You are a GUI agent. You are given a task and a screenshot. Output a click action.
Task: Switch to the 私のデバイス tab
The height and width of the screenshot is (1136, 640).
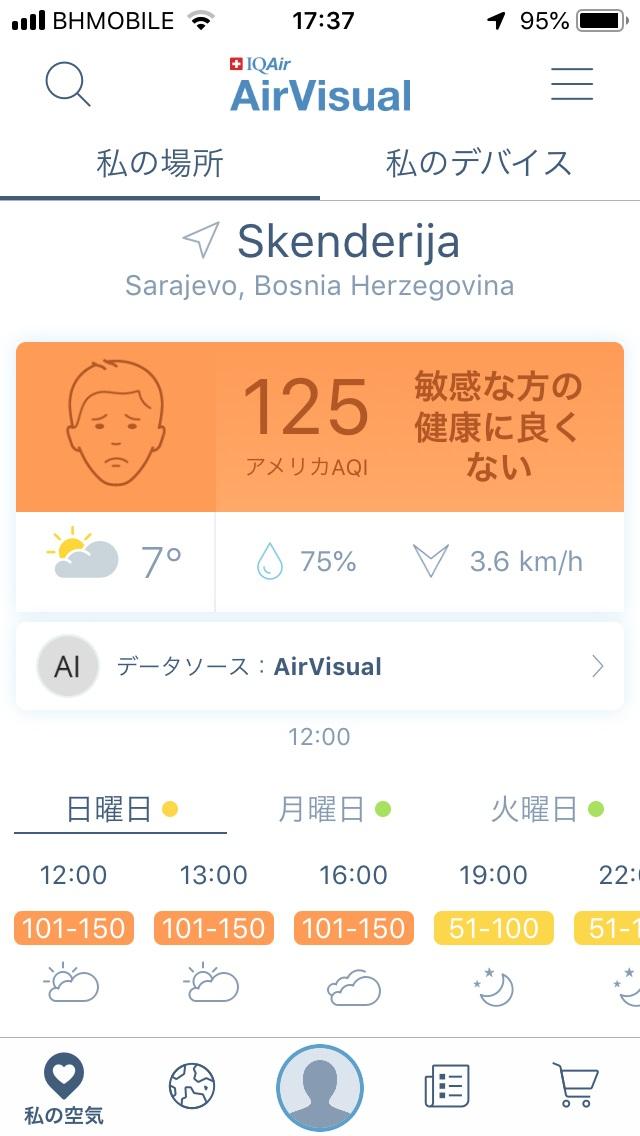coord(479,163)
